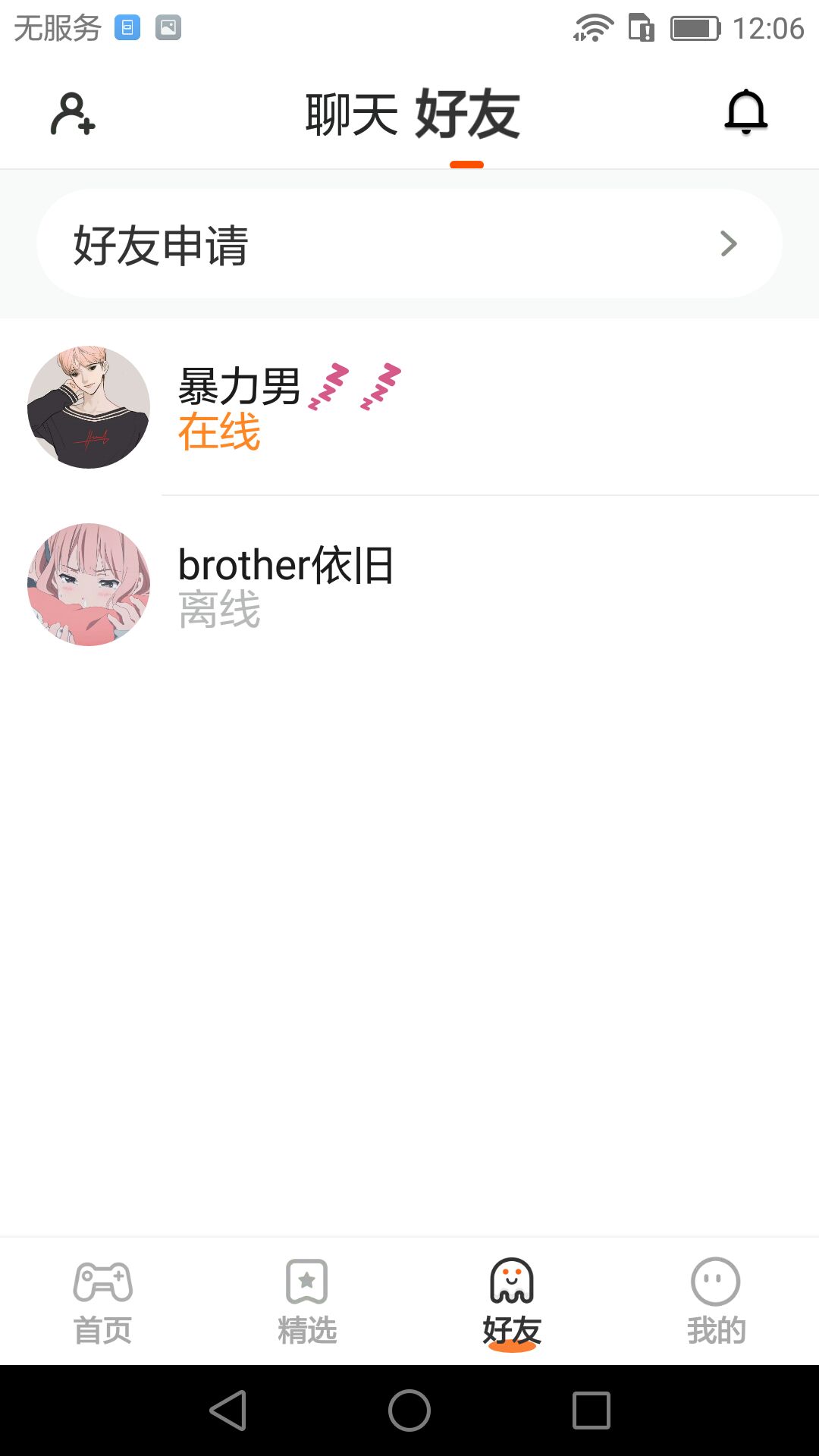Open friend brother依旧's entry

(409, 585)
